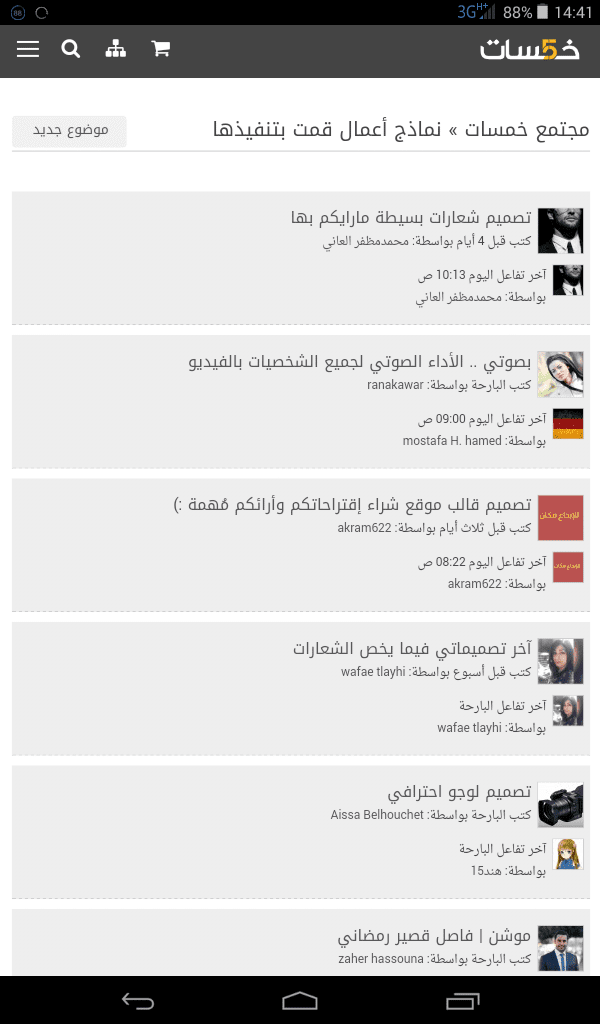The height and width of the screenshot is (1024, 600).
Task: View profile of هند15
Action: (484, 871)
